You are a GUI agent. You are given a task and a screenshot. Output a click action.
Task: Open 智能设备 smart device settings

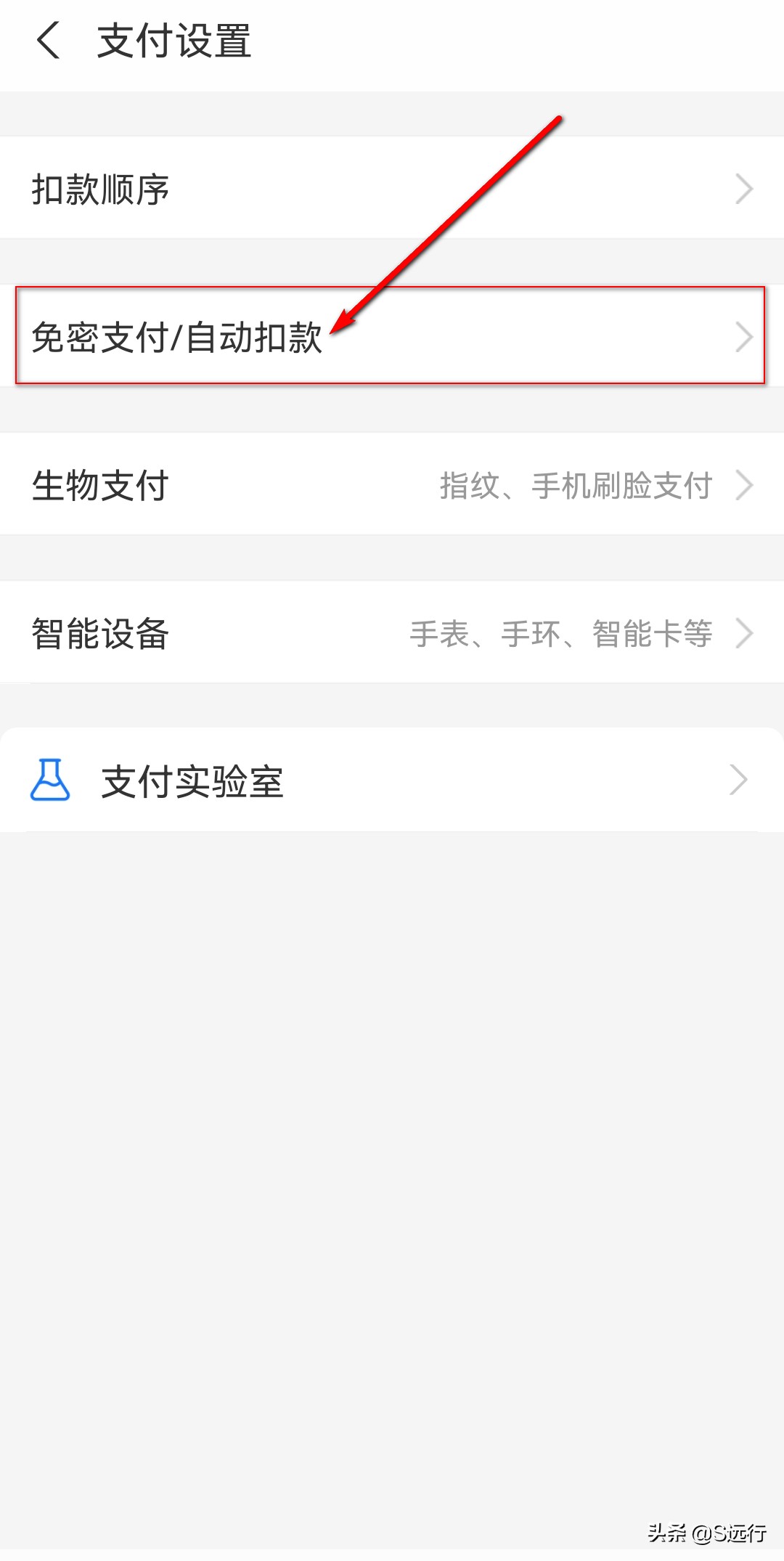pyautogui.click(x=102, y=632)
